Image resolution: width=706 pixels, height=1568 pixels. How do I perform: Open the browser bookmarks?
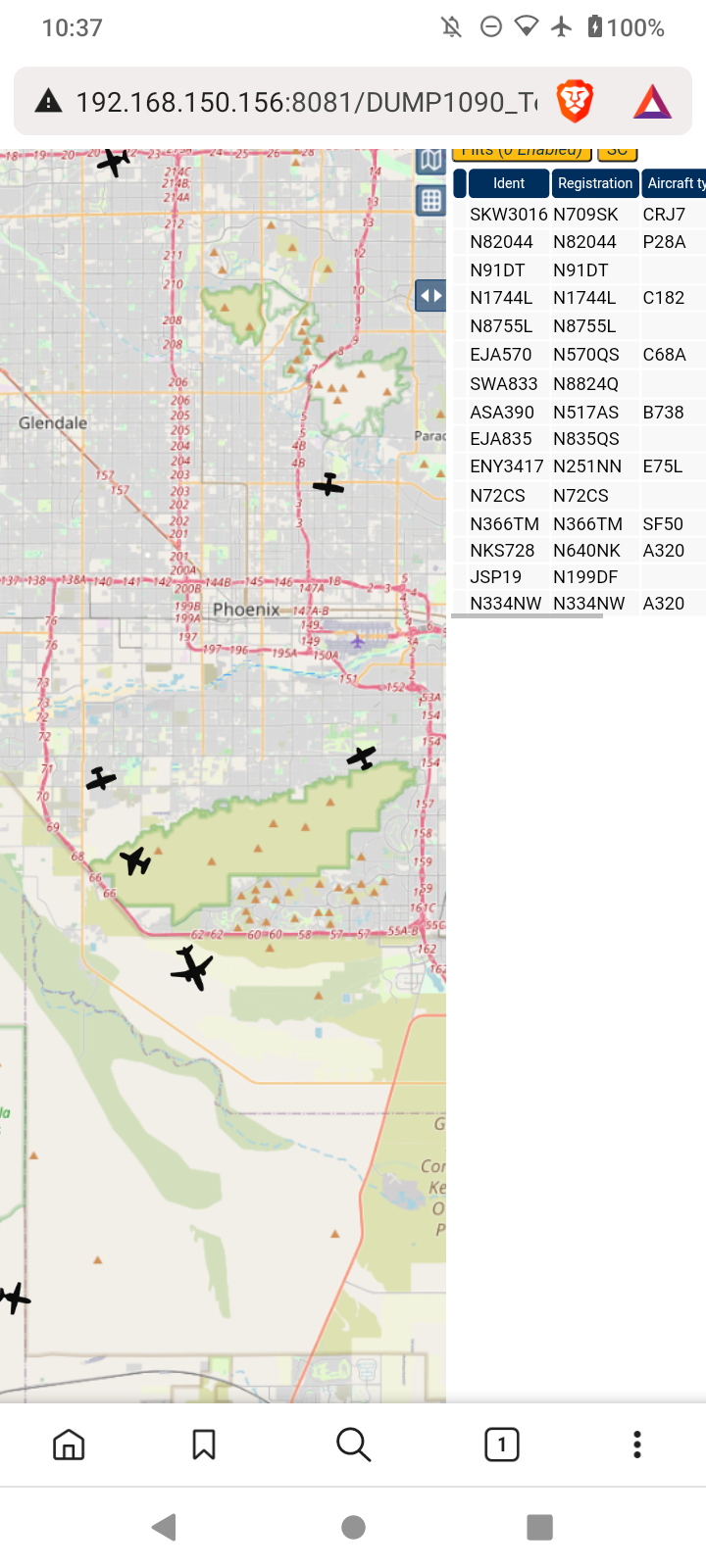[204, 1445]
